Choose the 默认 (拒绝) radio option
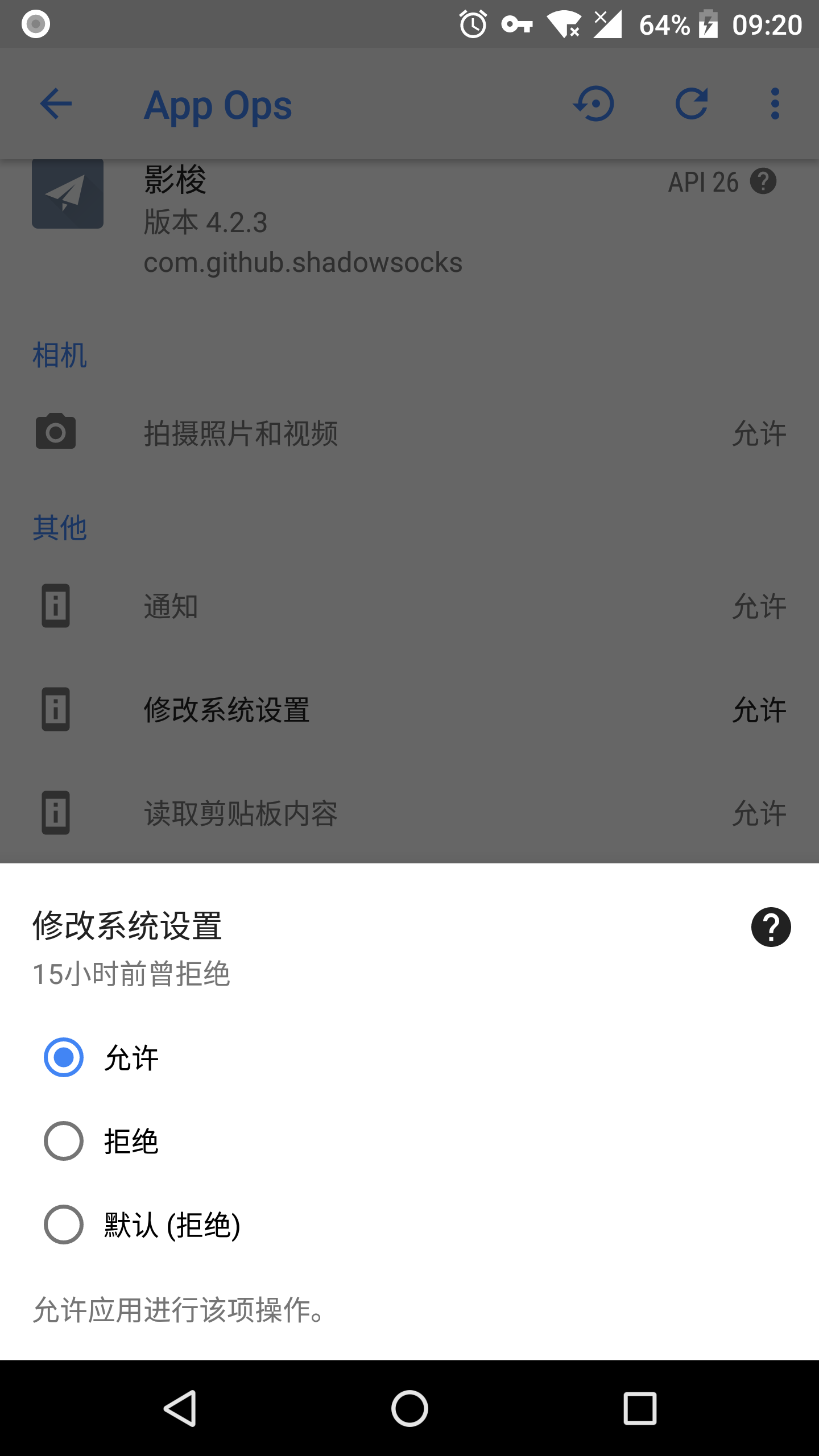819x1456 pixels. (x=63, y=1223)
